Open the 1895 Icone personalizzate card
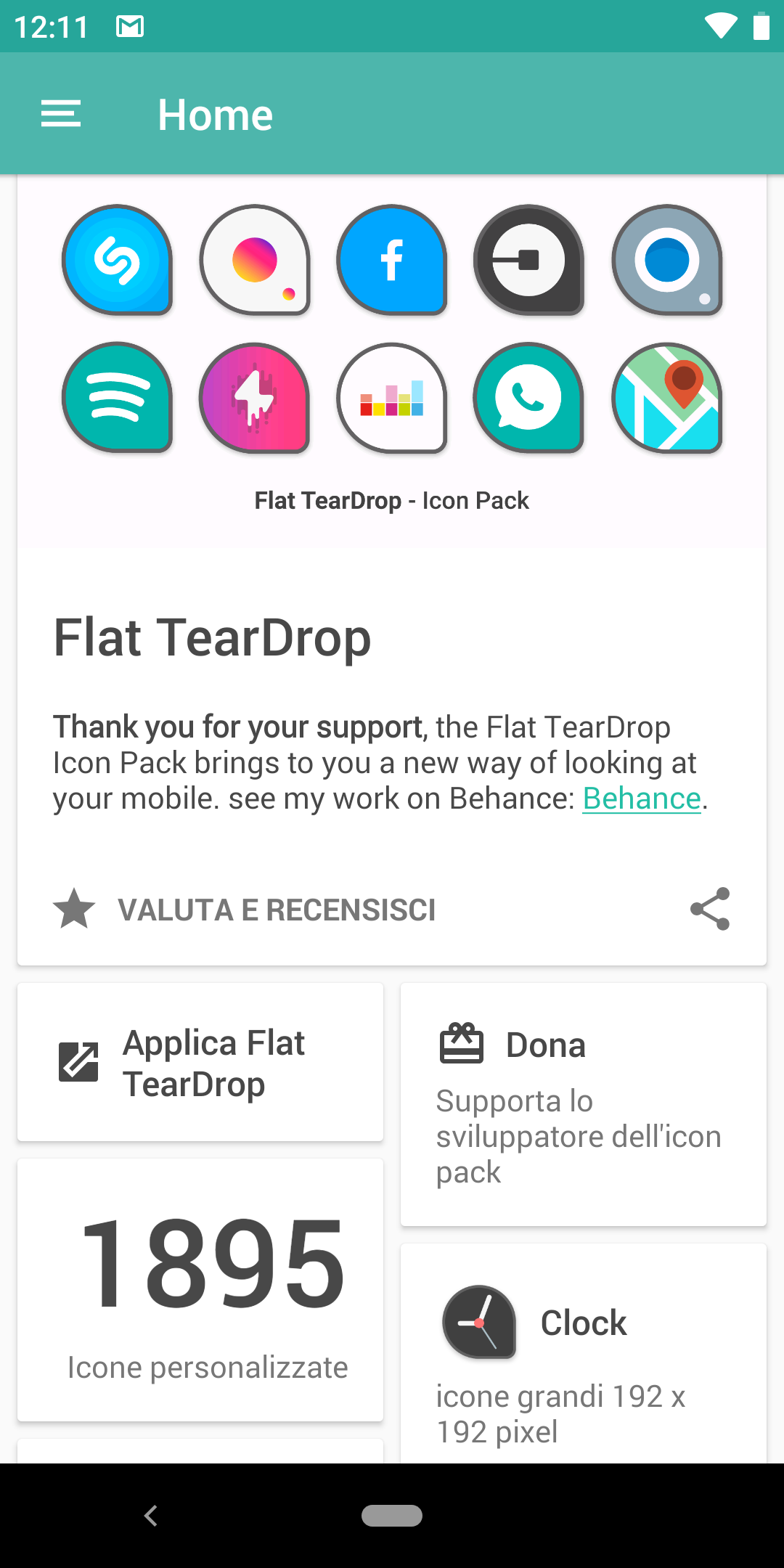784x1568 pixels. point(200,1290)
